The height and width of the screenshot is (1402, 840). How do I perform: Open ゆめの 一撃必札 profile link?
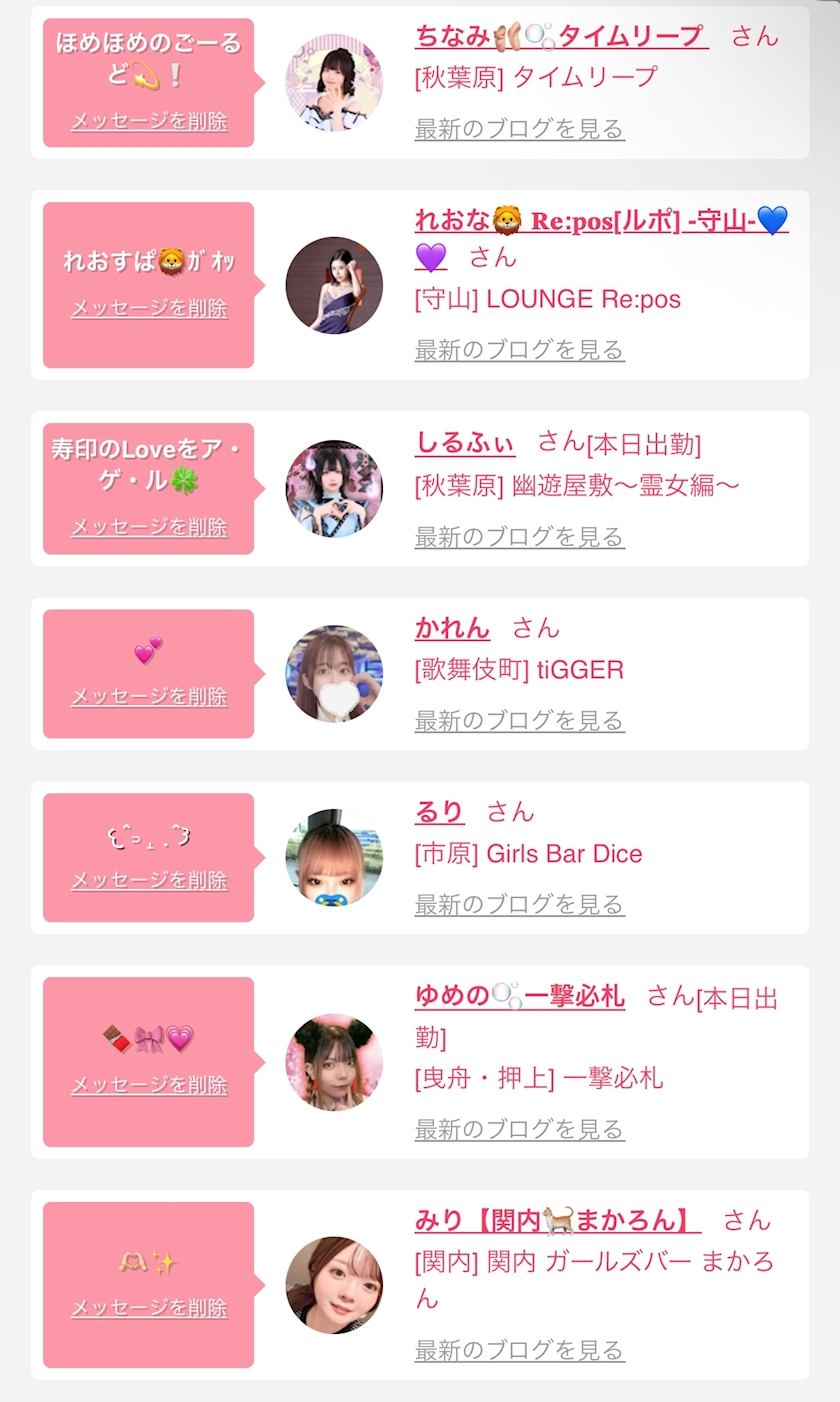pos(520,996)
